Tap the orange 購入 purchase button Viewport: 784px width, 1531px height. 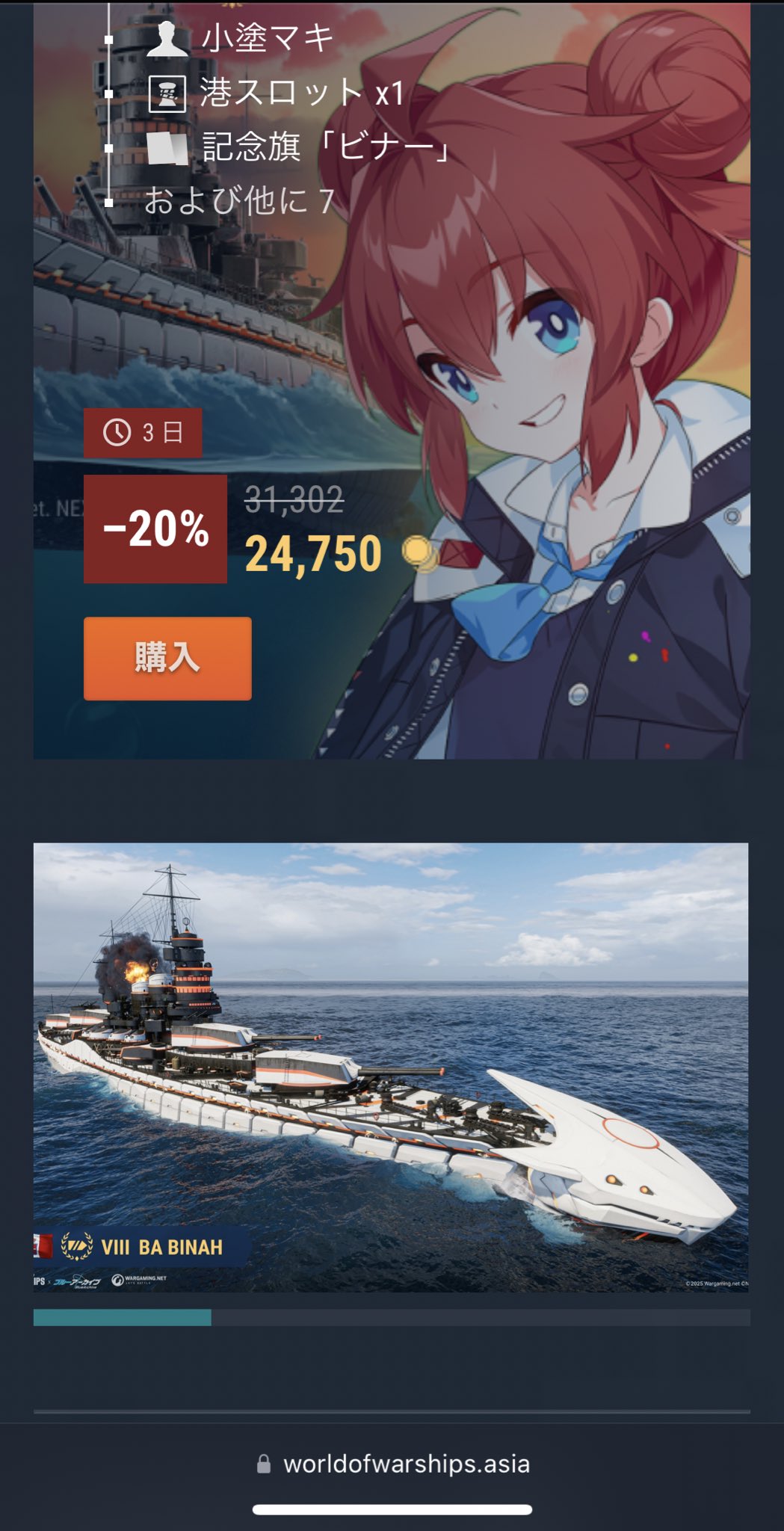pos(167,658)
